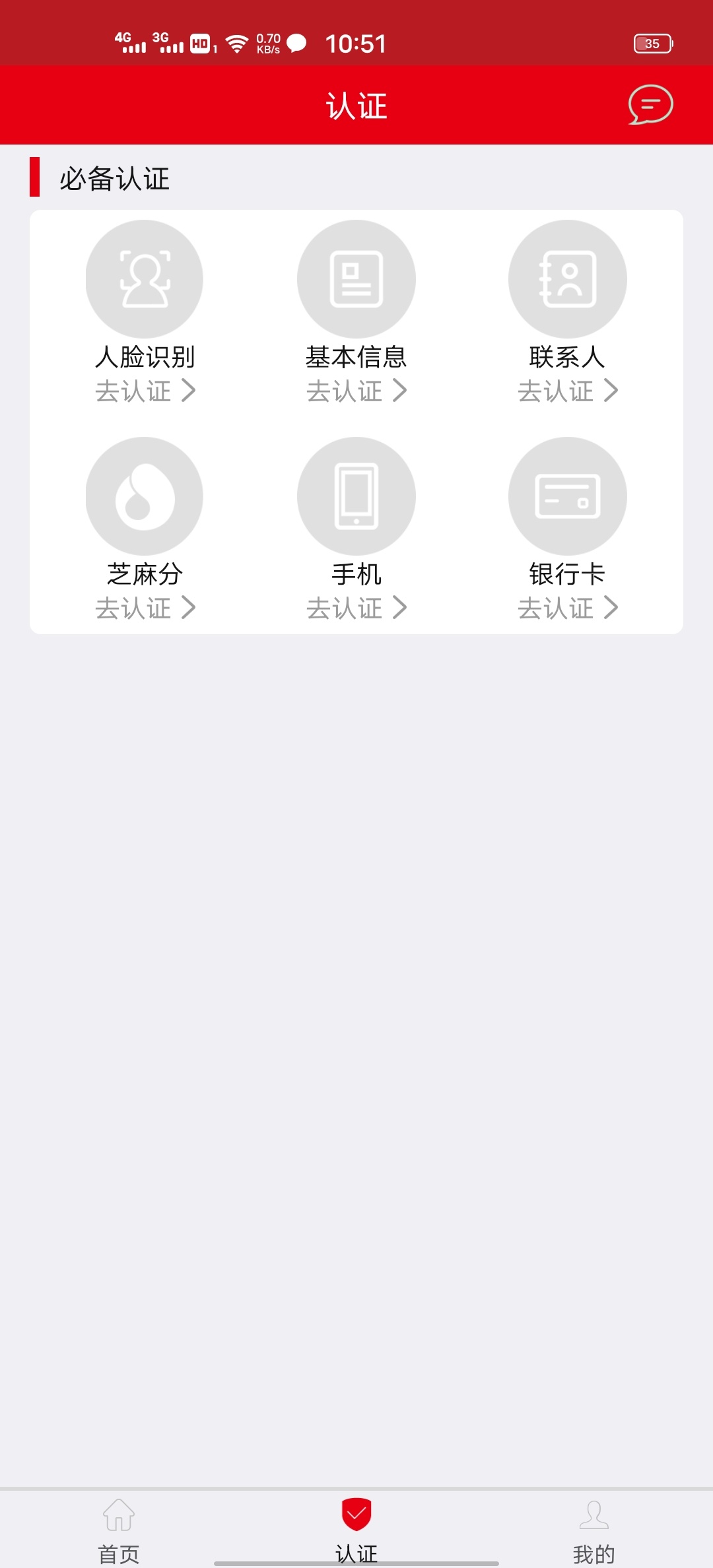This screenshot has height=1568, width=713.
Task: Start 人脸识别 face verification
Action: (145, 311)
